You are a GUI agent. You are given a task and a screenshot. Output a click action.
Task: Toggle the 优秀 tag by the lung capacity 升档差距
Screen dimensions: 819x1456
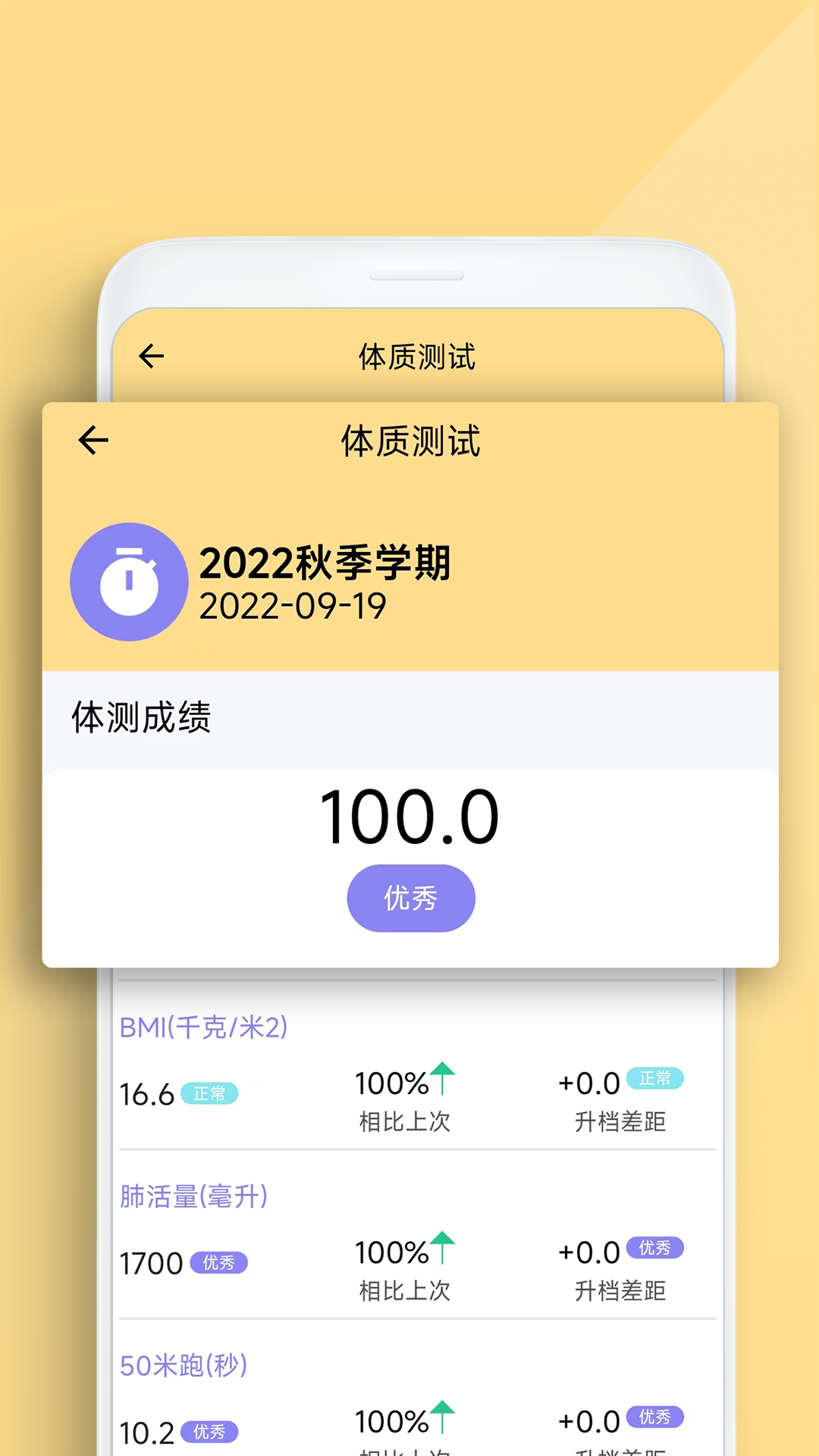coord(655,1247)
